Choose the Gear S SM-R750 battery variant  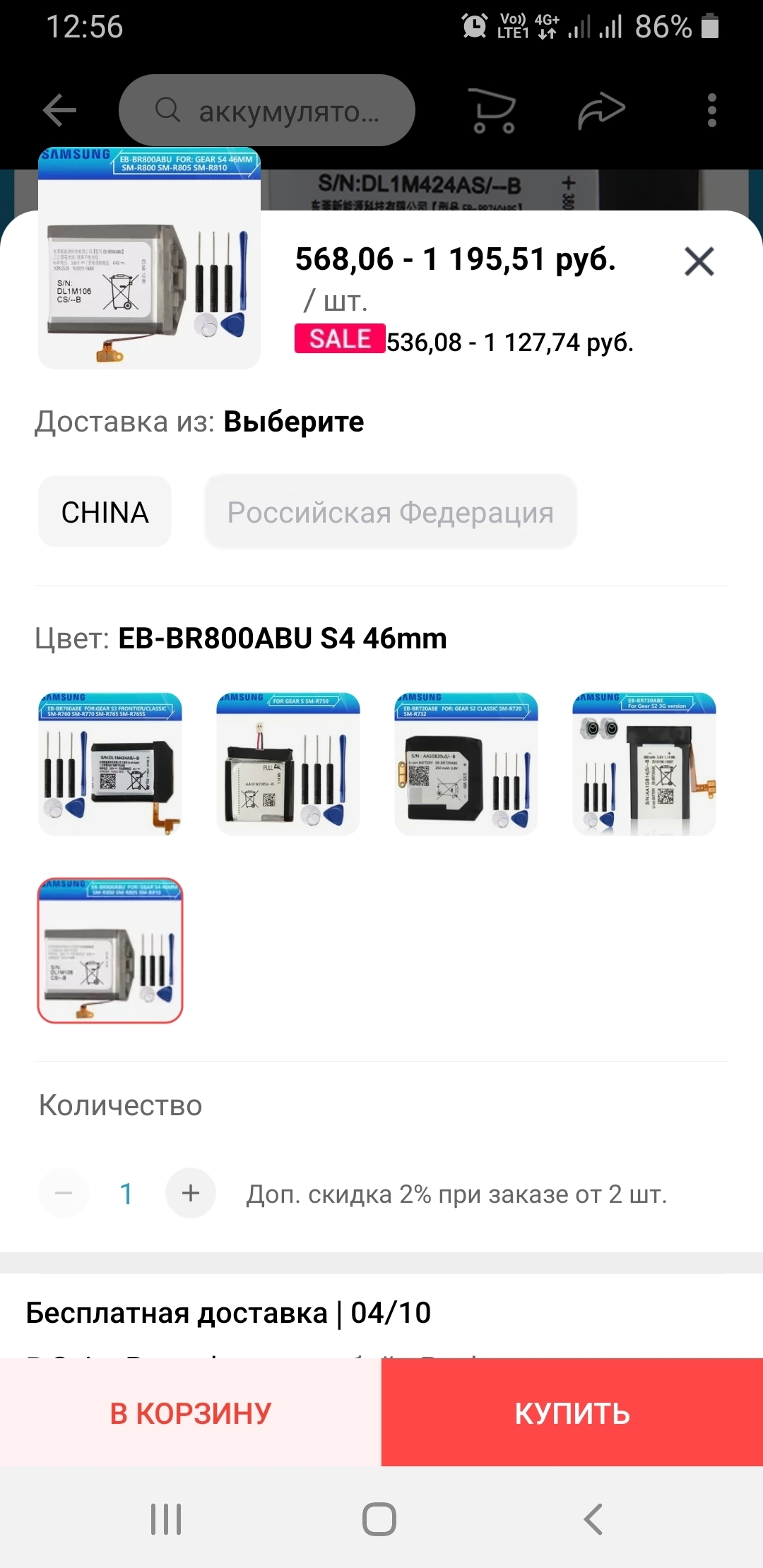[288, 764]
